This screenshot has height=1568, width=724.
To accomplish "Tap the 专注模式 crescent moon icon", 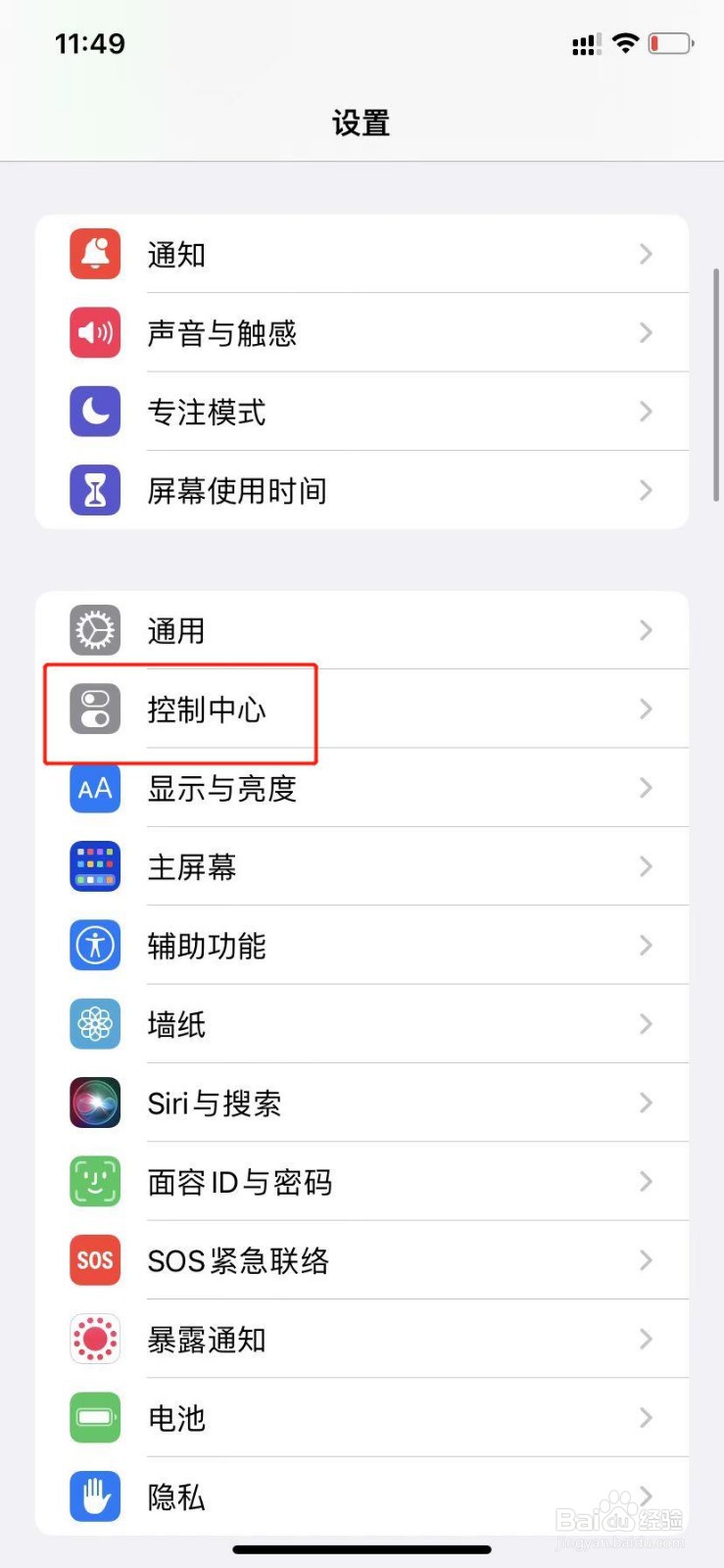I will click(94, 412).
